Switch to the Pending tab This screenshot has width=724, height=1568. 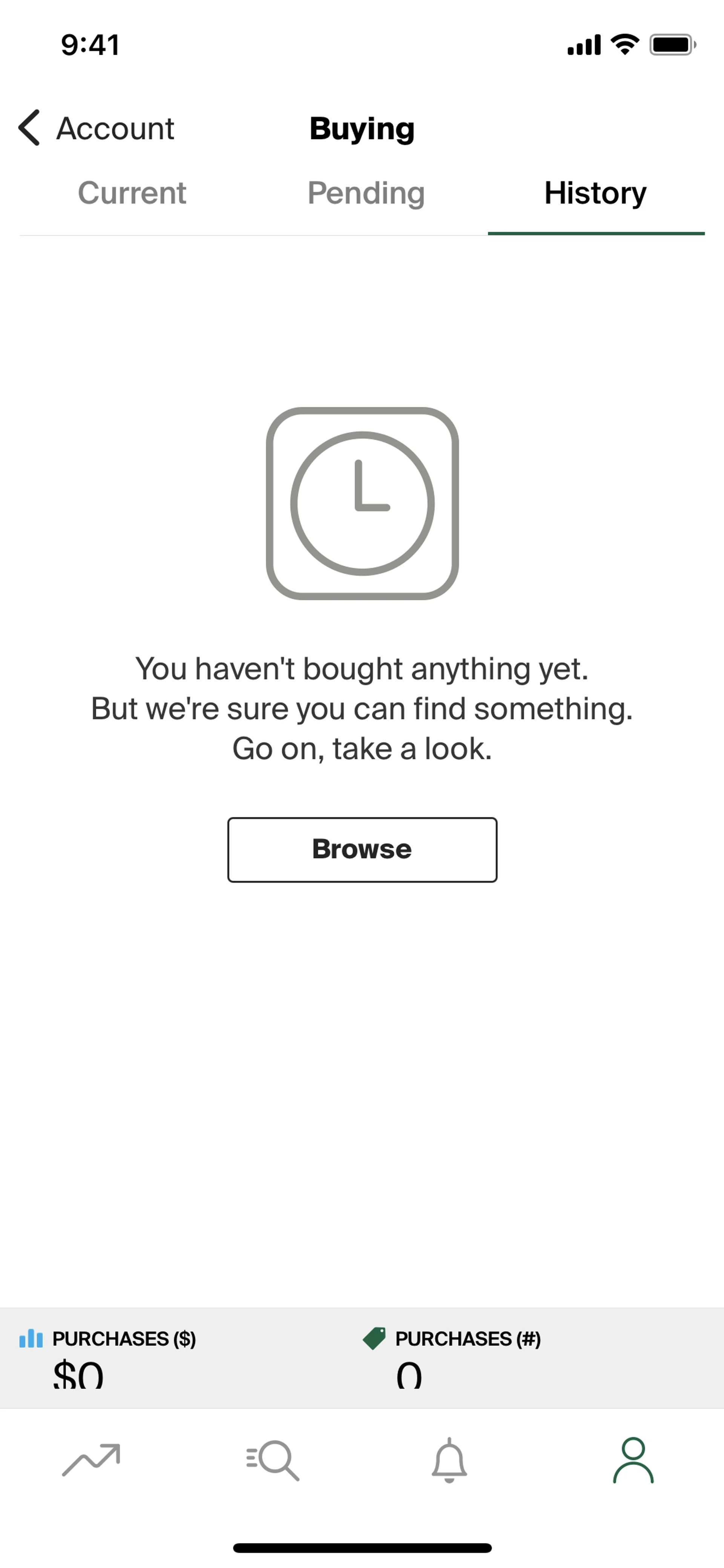tap(366, 194)
